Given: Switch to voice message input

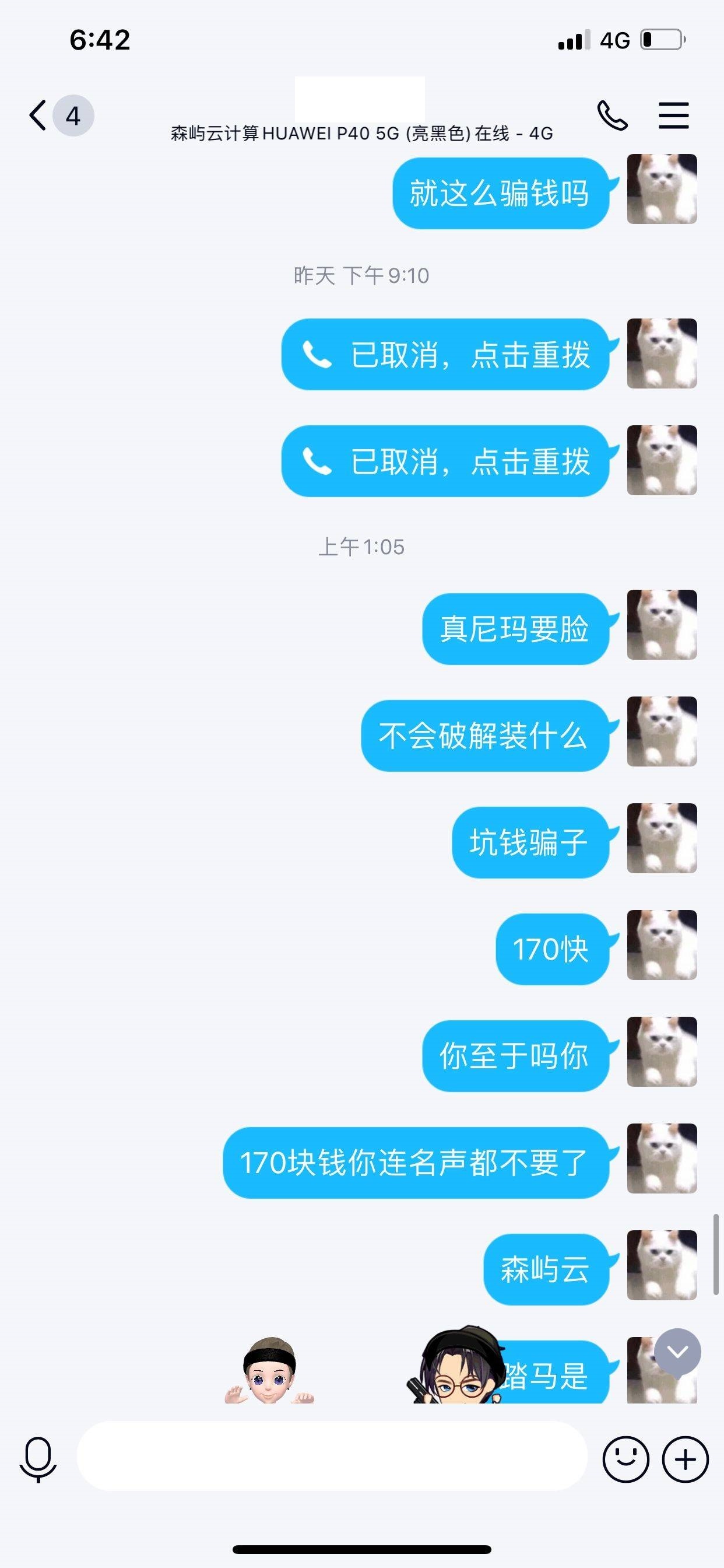Looking at the screenshot, I should coord(38,1459).
